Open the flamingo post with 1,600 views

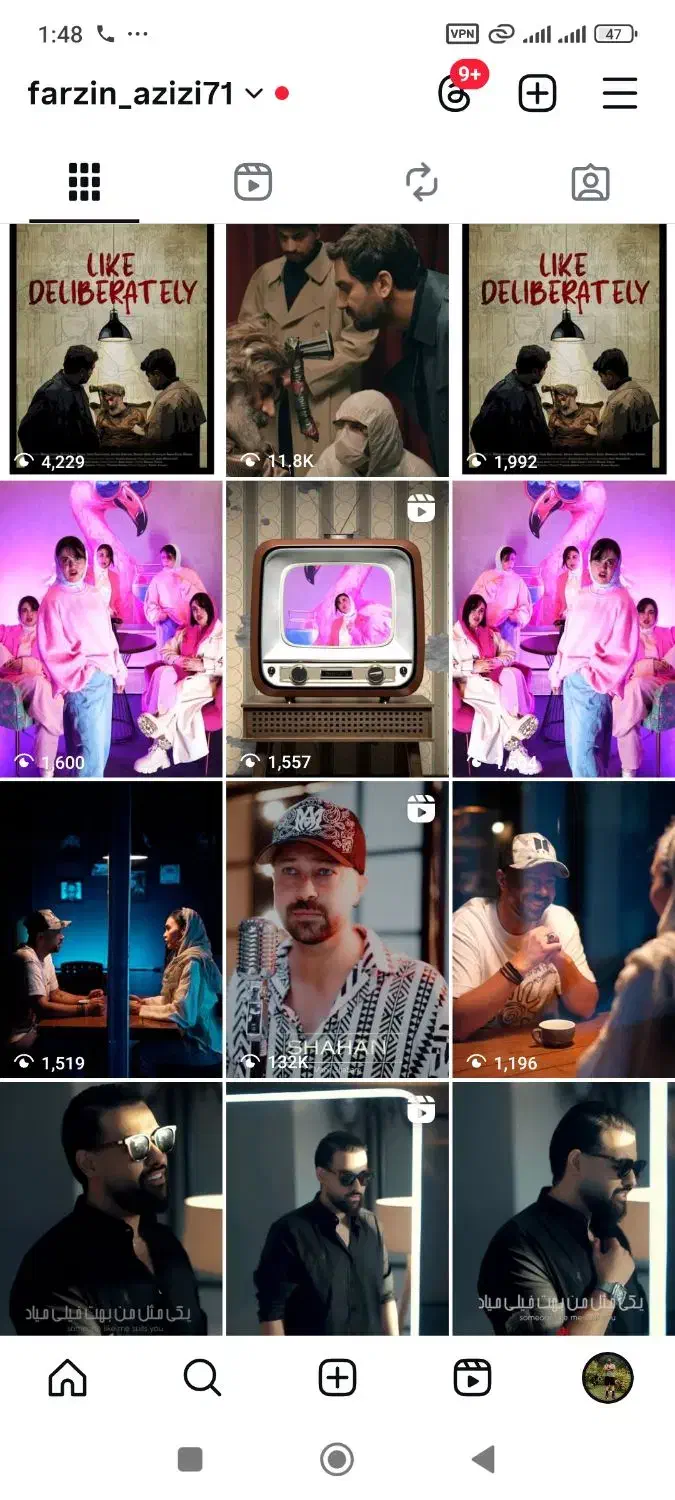point(111,628)
